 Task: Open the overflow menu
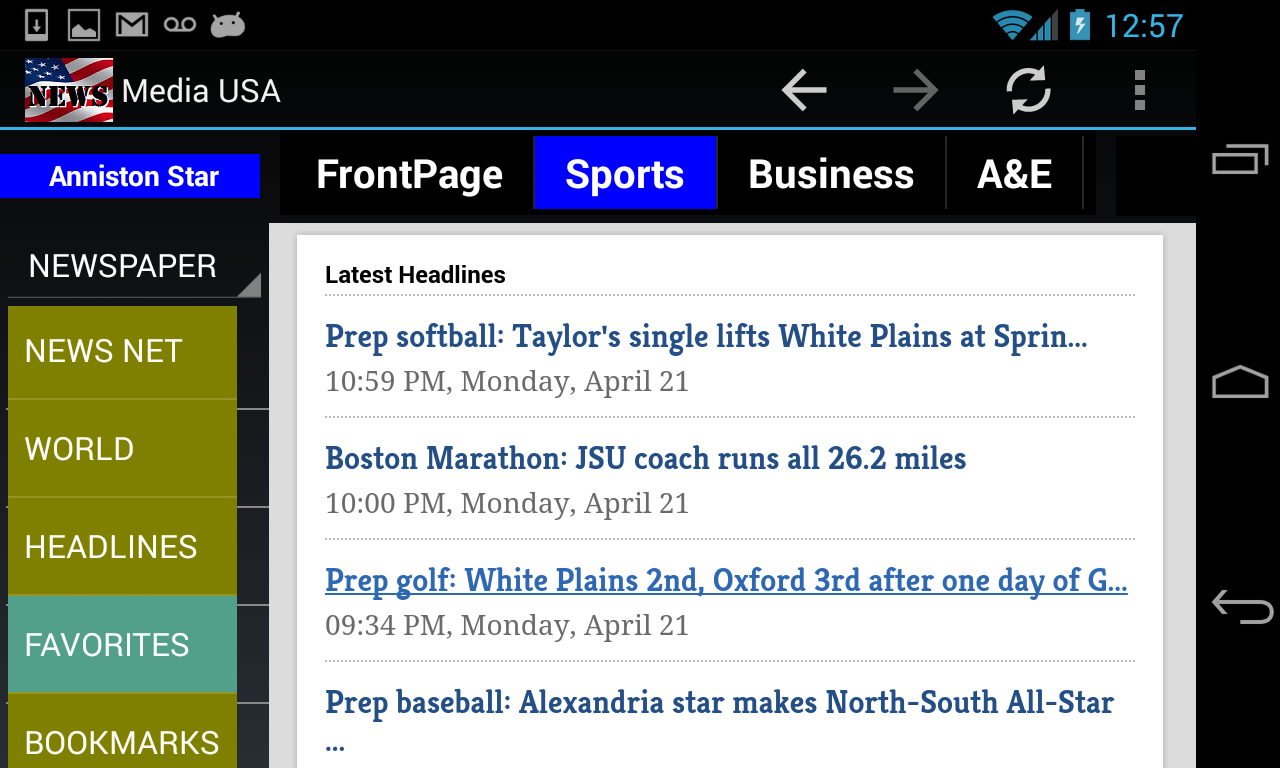click(1139, 91)
